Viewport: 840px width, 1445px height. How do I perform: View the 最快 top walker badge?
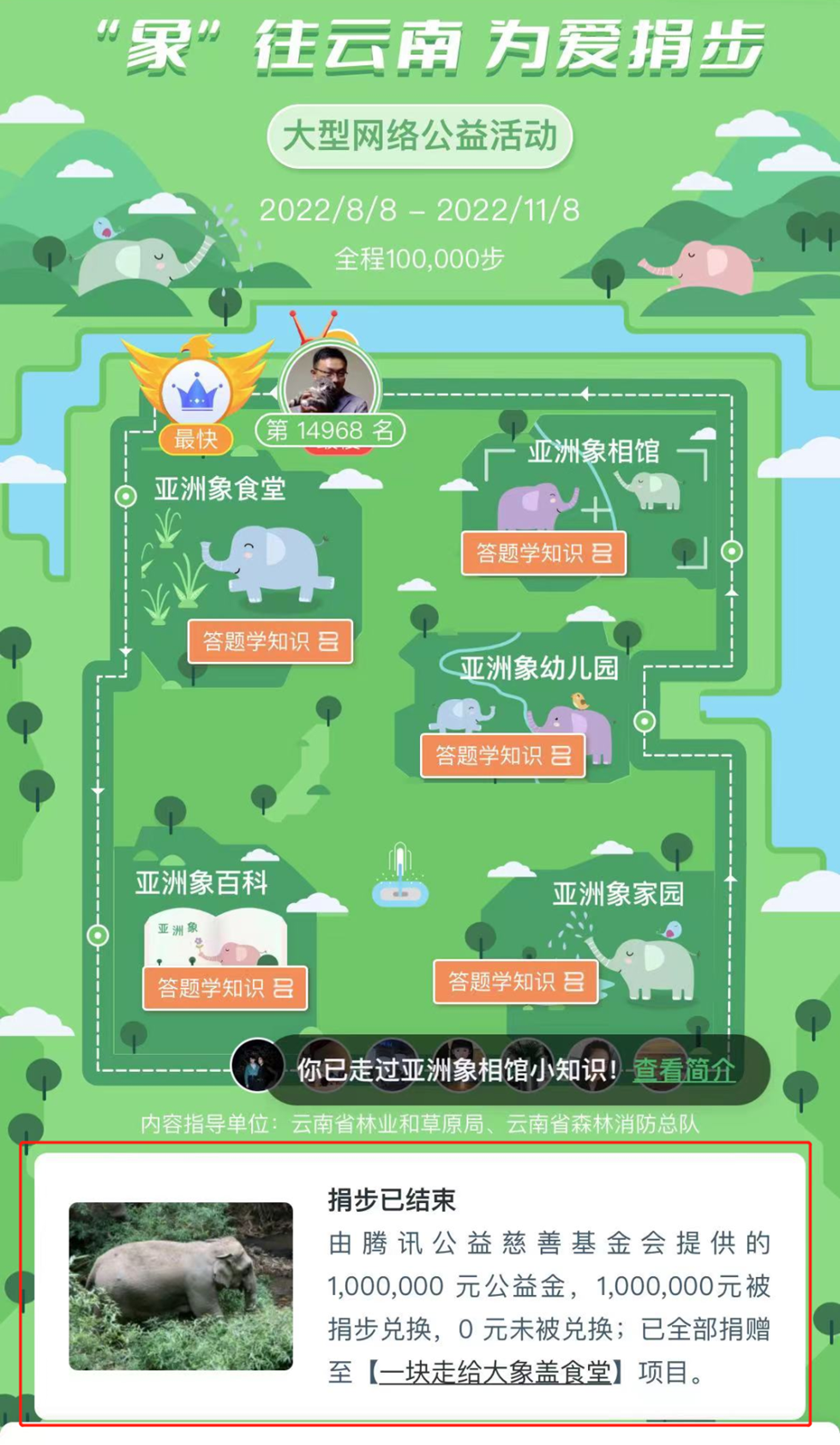tap(197, 396)
